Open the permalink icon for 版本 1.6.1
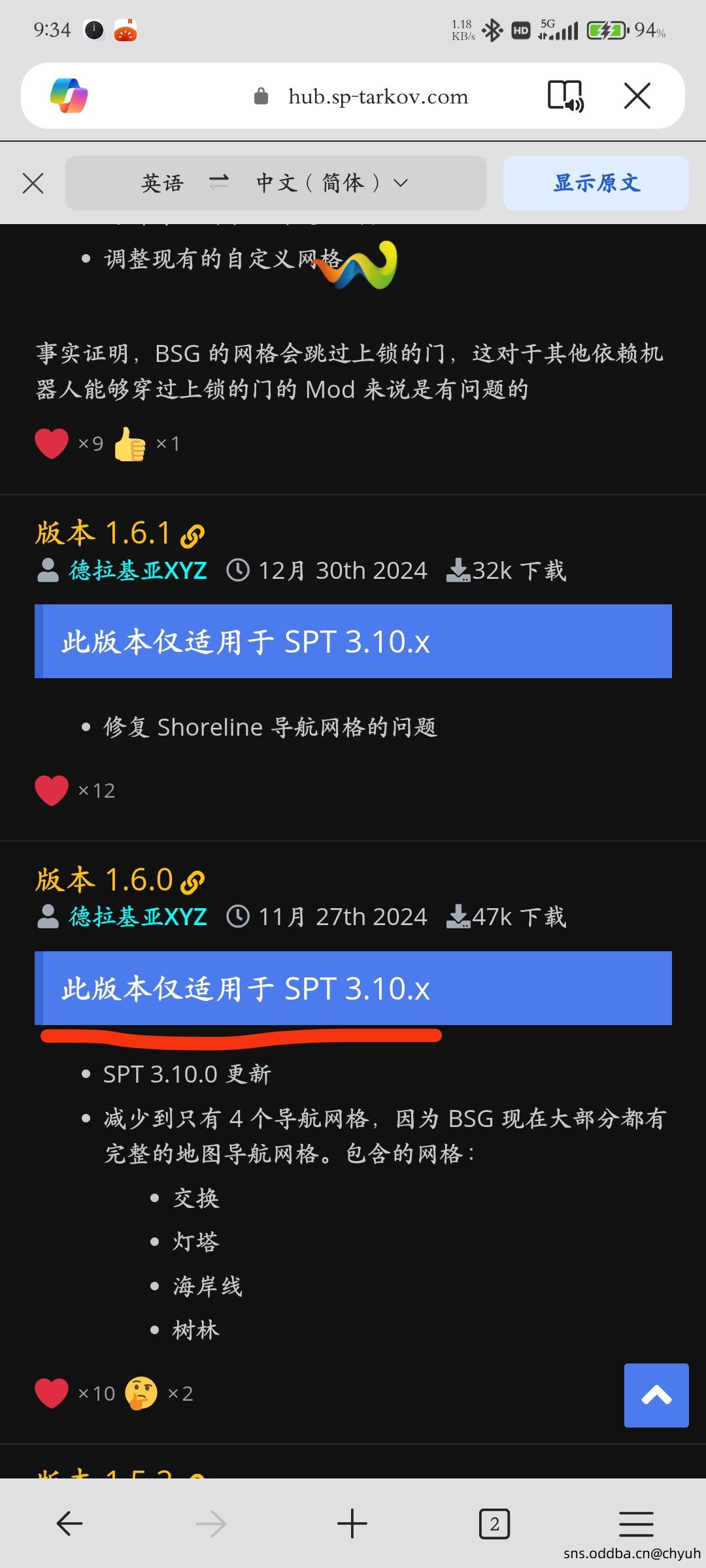The image size is (706, 1568). tap(192, 536)
